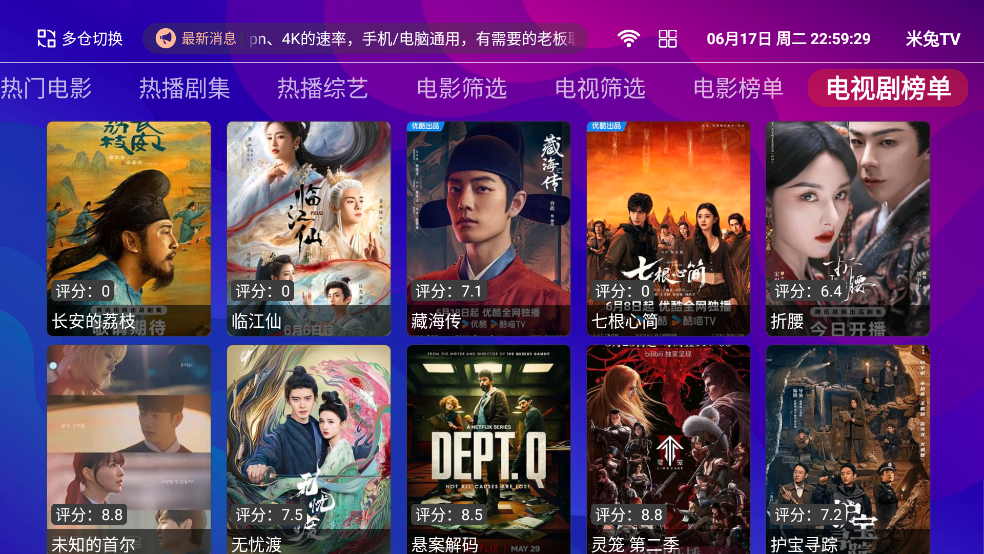Open the 灵笼 第二季 card
The image size is (984, 554).
(x=668, y=448)
